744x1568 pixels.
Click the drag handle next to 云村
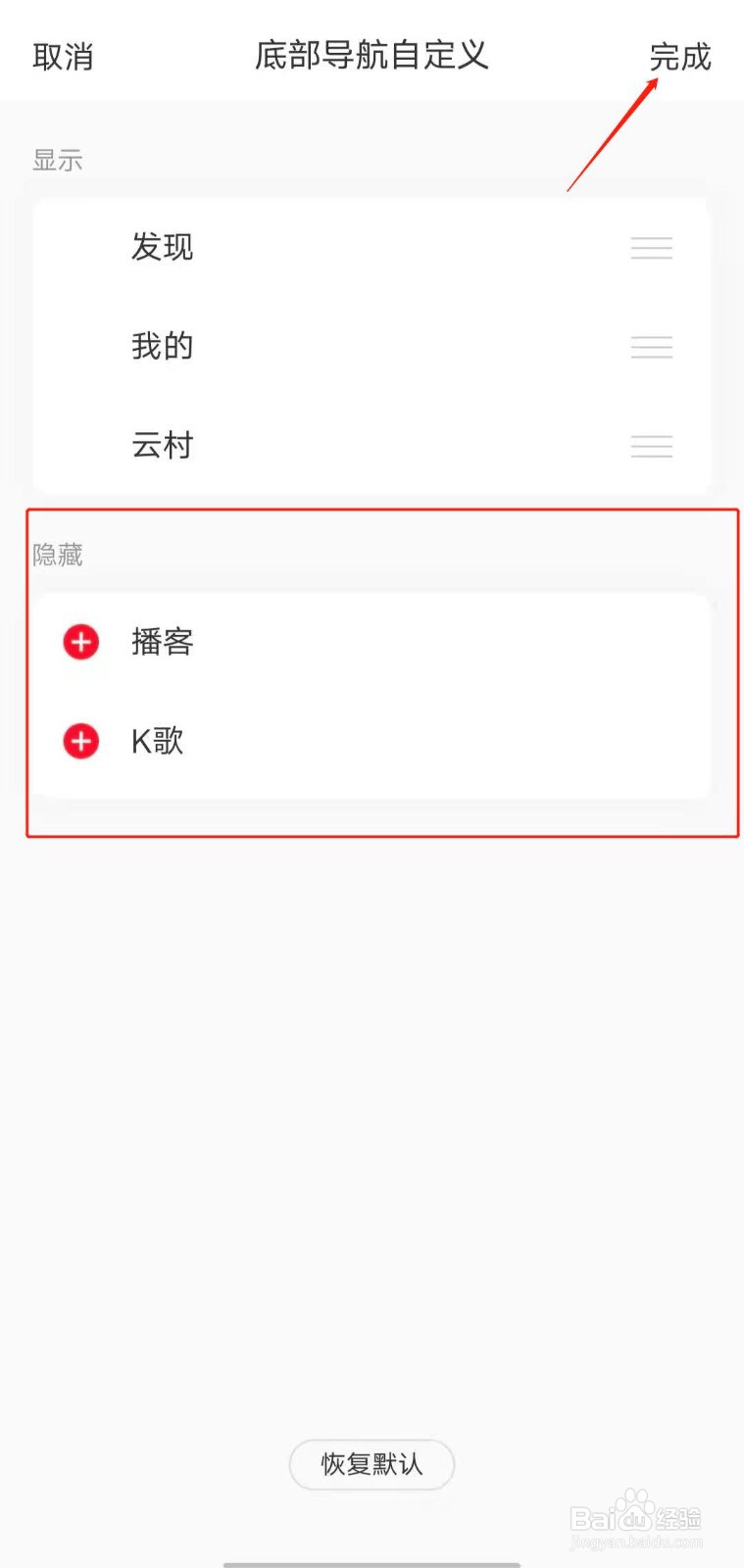(x=651, y=447)
